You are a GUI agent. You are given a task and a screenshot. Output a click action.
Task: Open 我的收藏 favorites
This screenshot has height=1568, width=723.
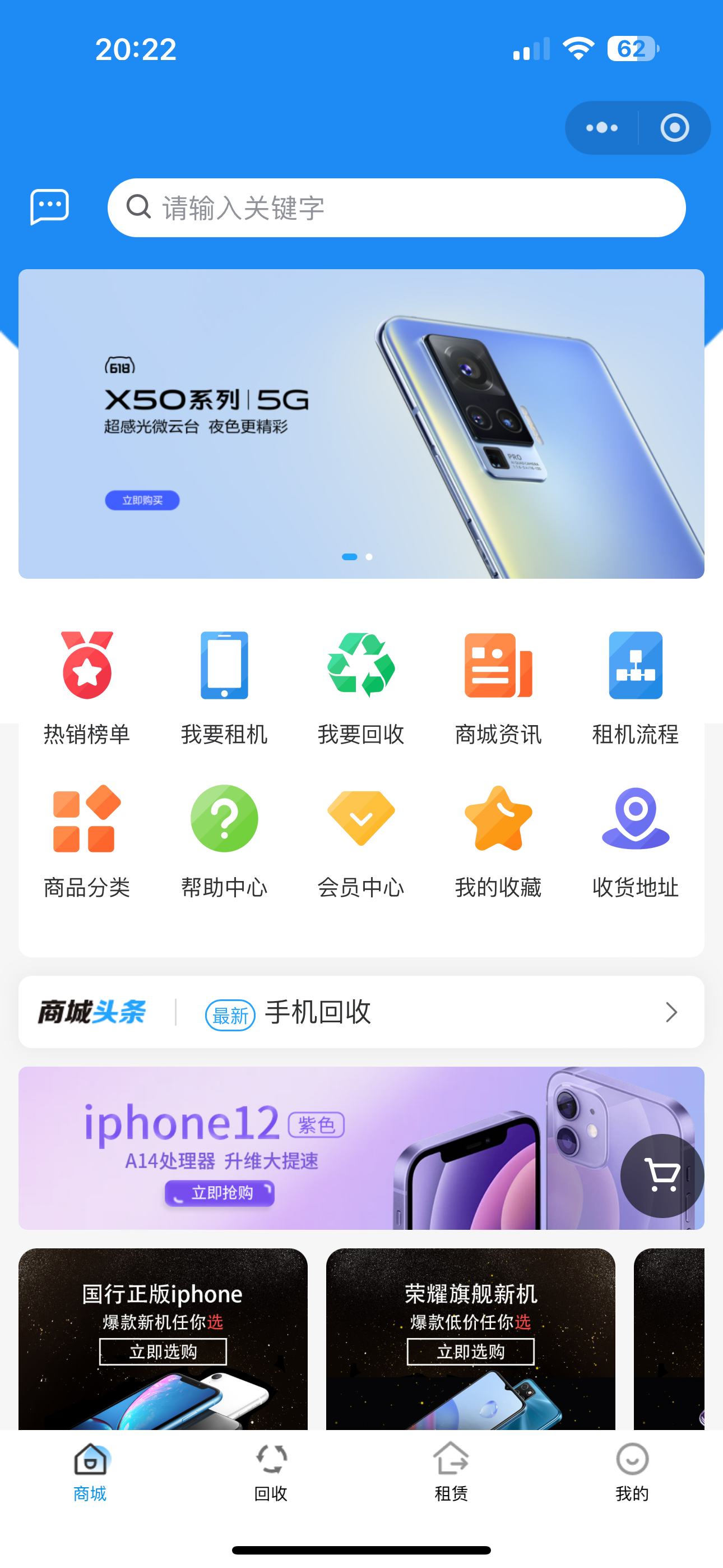(498, 841)
